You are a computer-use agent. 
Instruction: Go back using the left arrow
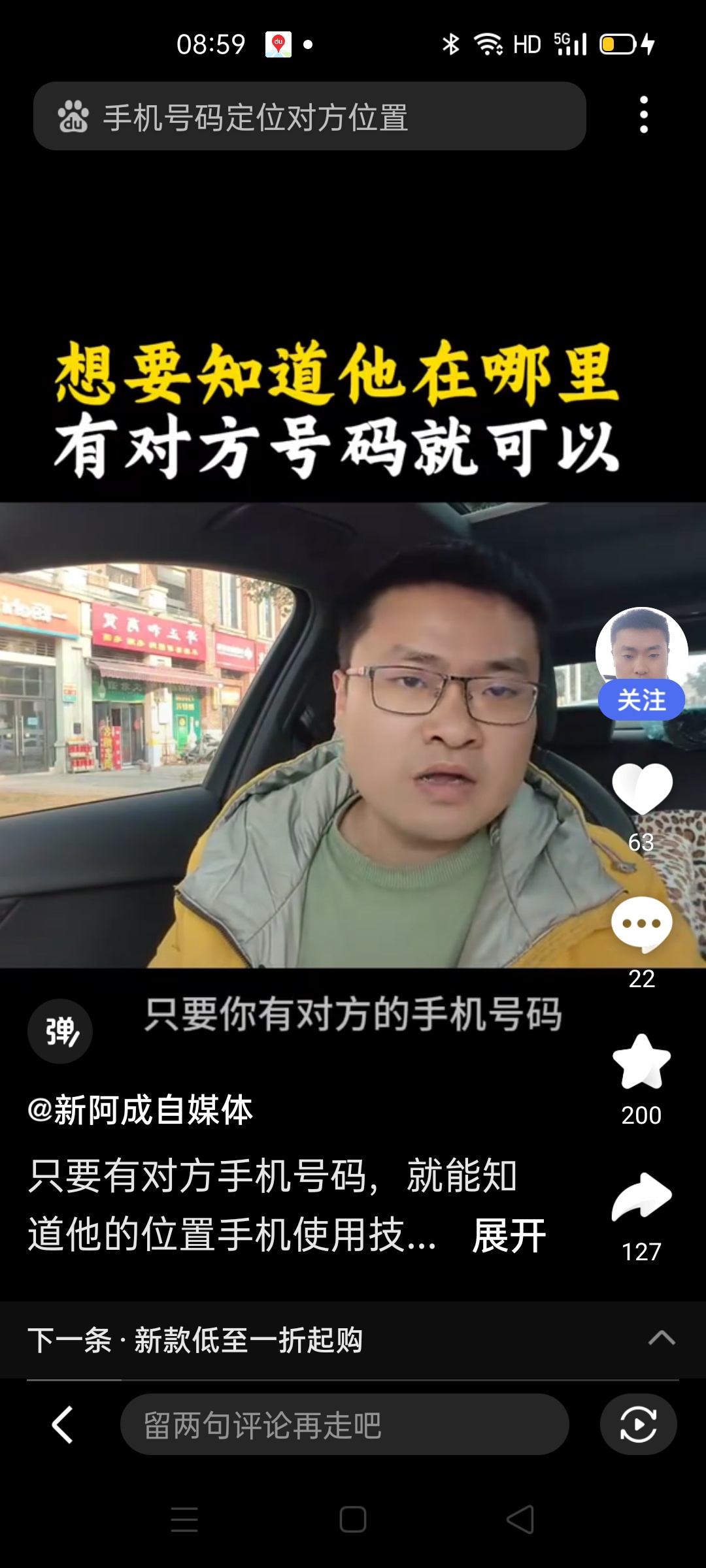(63, 1425)
